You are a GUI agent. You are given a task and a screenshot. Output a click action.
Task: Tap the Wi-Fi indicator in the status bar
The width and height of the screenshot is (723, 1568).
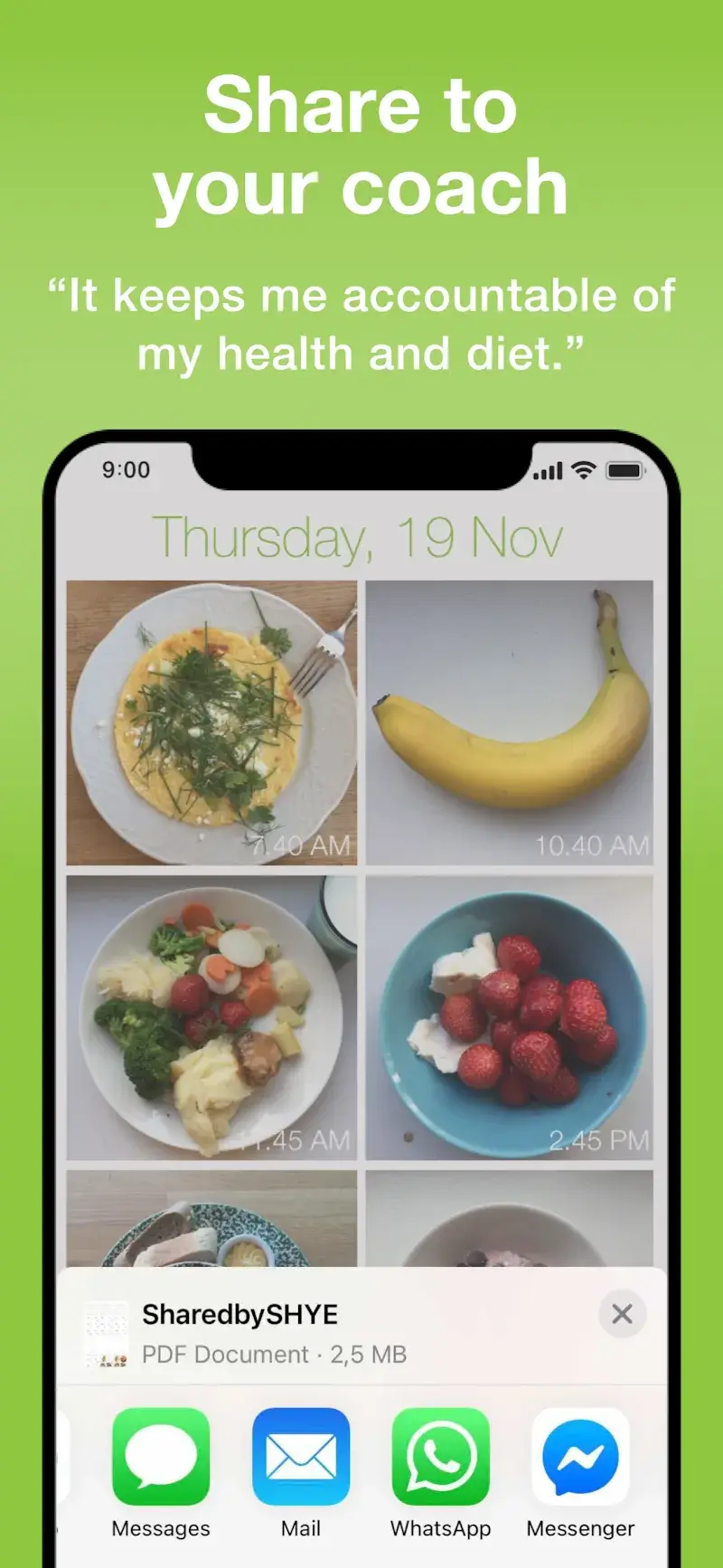(x=584, y=470)
